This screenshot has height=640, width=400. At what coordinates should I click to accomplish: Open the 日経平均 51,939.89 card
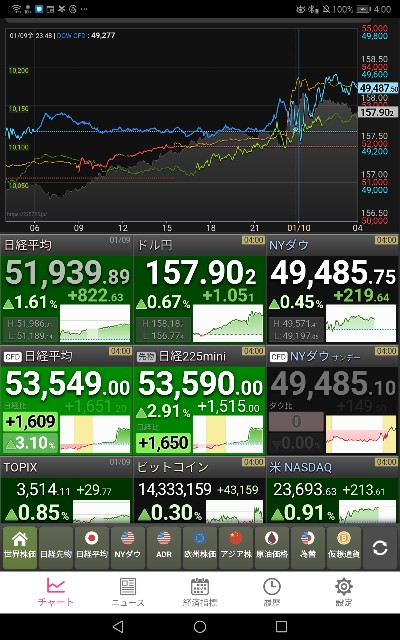[67, 289]
